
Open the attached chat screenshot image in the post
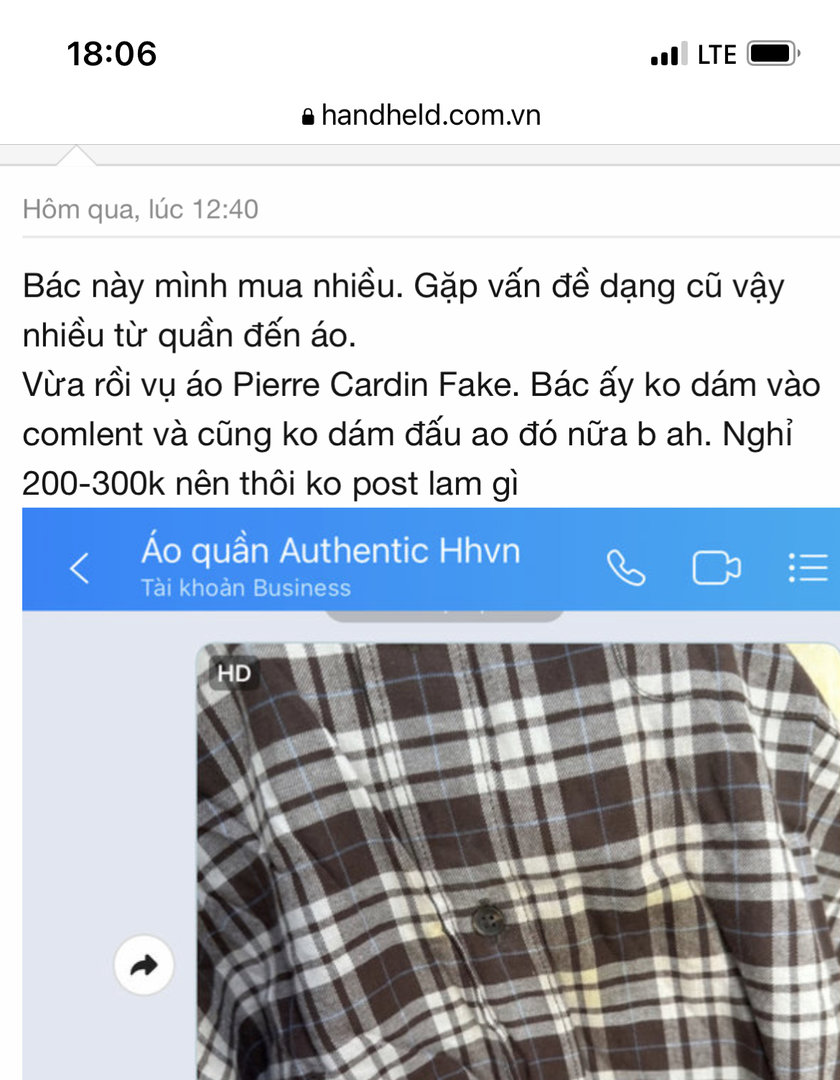pyautogui.click(x=430, y=792)
